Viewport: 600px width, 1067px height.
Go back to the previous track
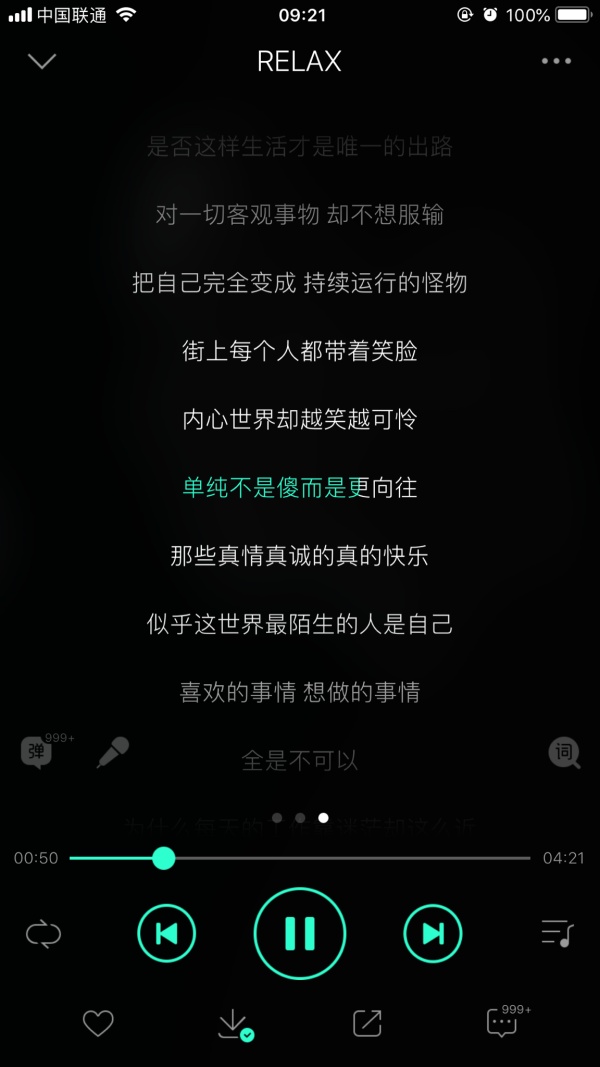(167, 933)
